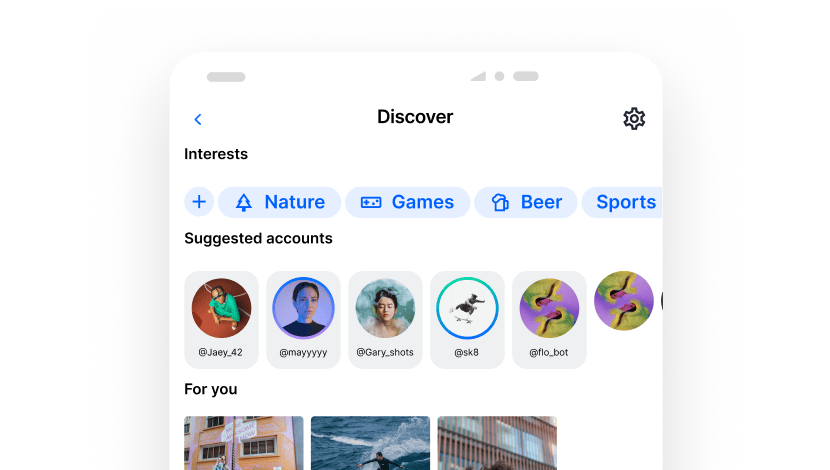Screen dimensions: 830x470
Task: Open suggested account @Gary_shots
Action: 385,318
